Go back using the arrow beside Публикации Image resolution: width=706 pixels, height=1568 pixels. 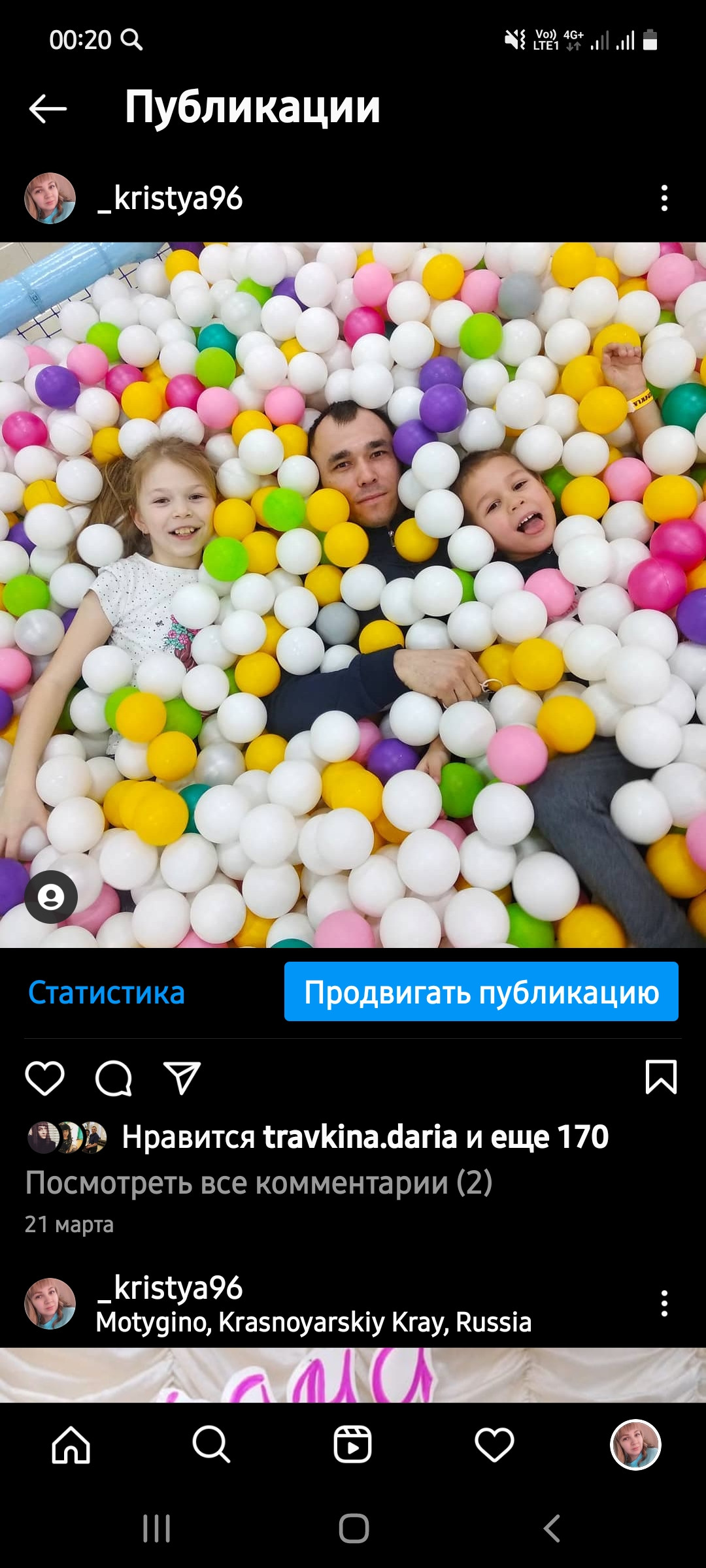click(48, 108)
